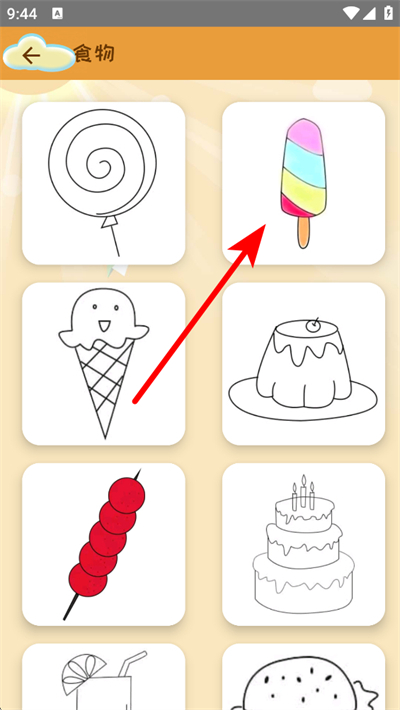
Task: Choose the burger bun drawing tile
Action: pyautogui.click(x=304, y=676)
